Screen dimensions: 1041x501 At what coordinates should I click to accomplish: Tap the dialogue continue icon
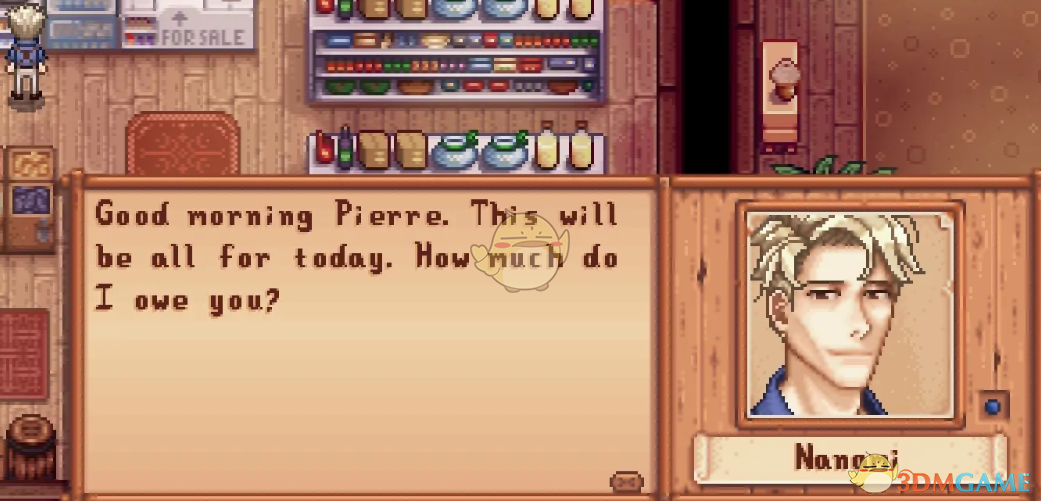pyautogui.click(x=625, y=480)
